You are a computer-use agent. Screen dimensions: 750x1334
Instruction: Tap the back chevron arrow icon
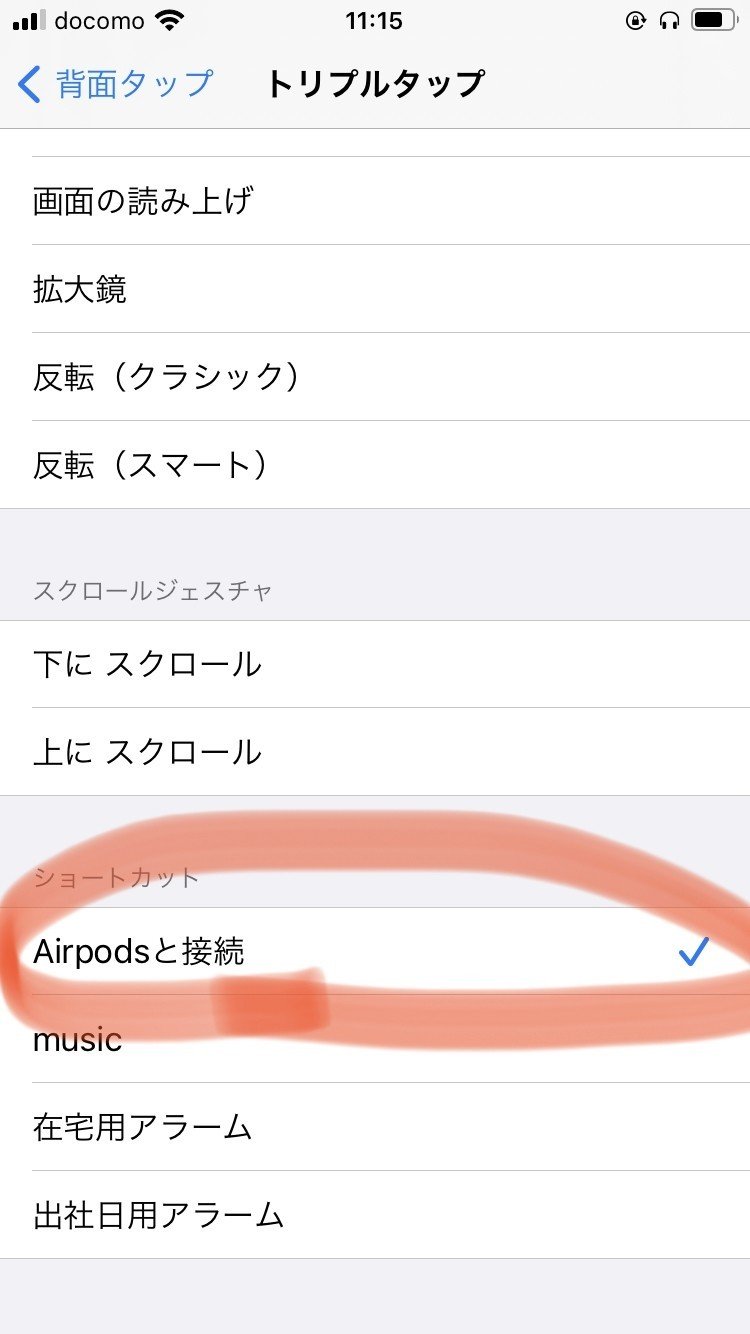(x=27, y=85)
